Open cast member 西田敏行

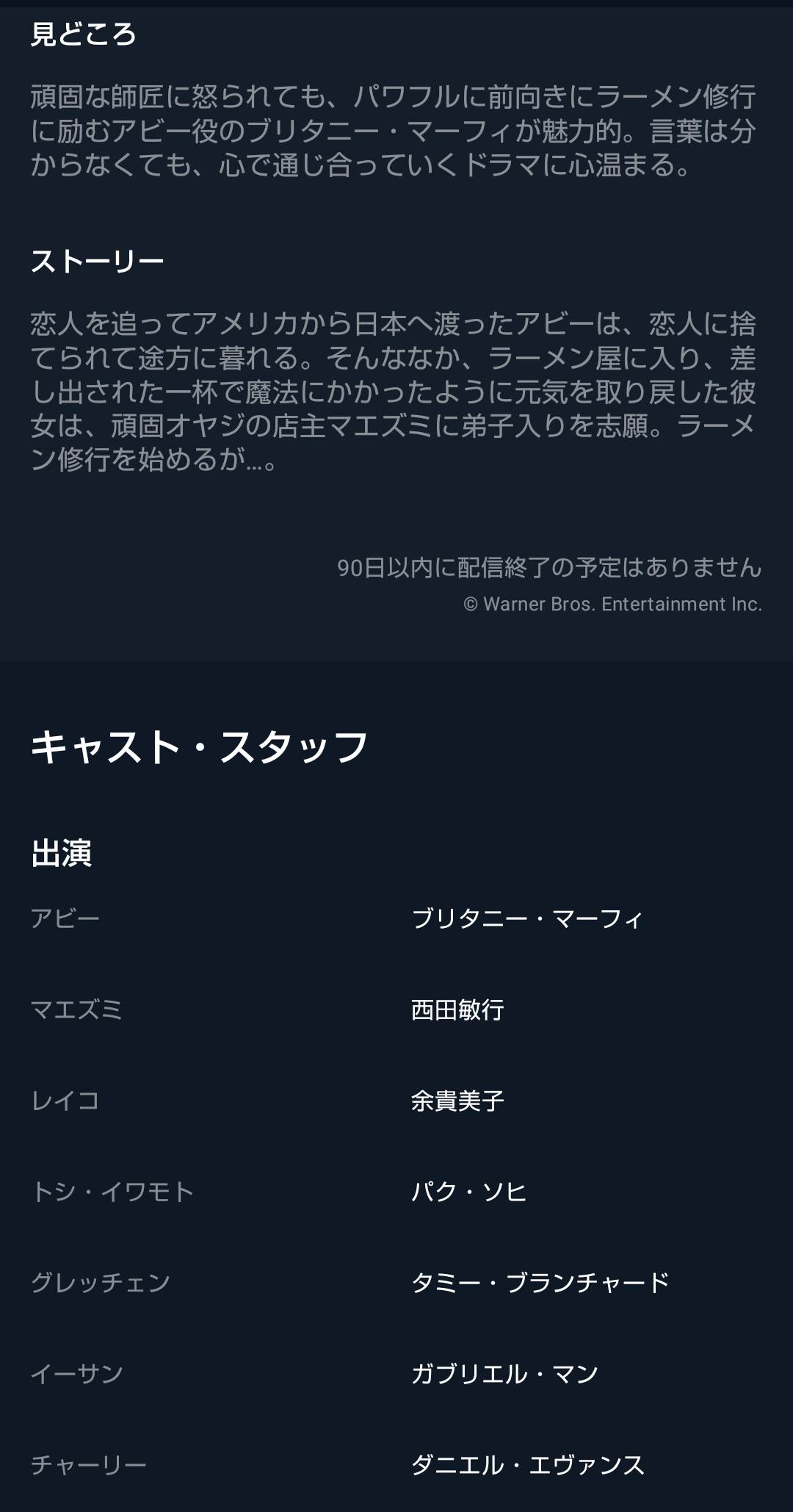tap(457, 1009)
